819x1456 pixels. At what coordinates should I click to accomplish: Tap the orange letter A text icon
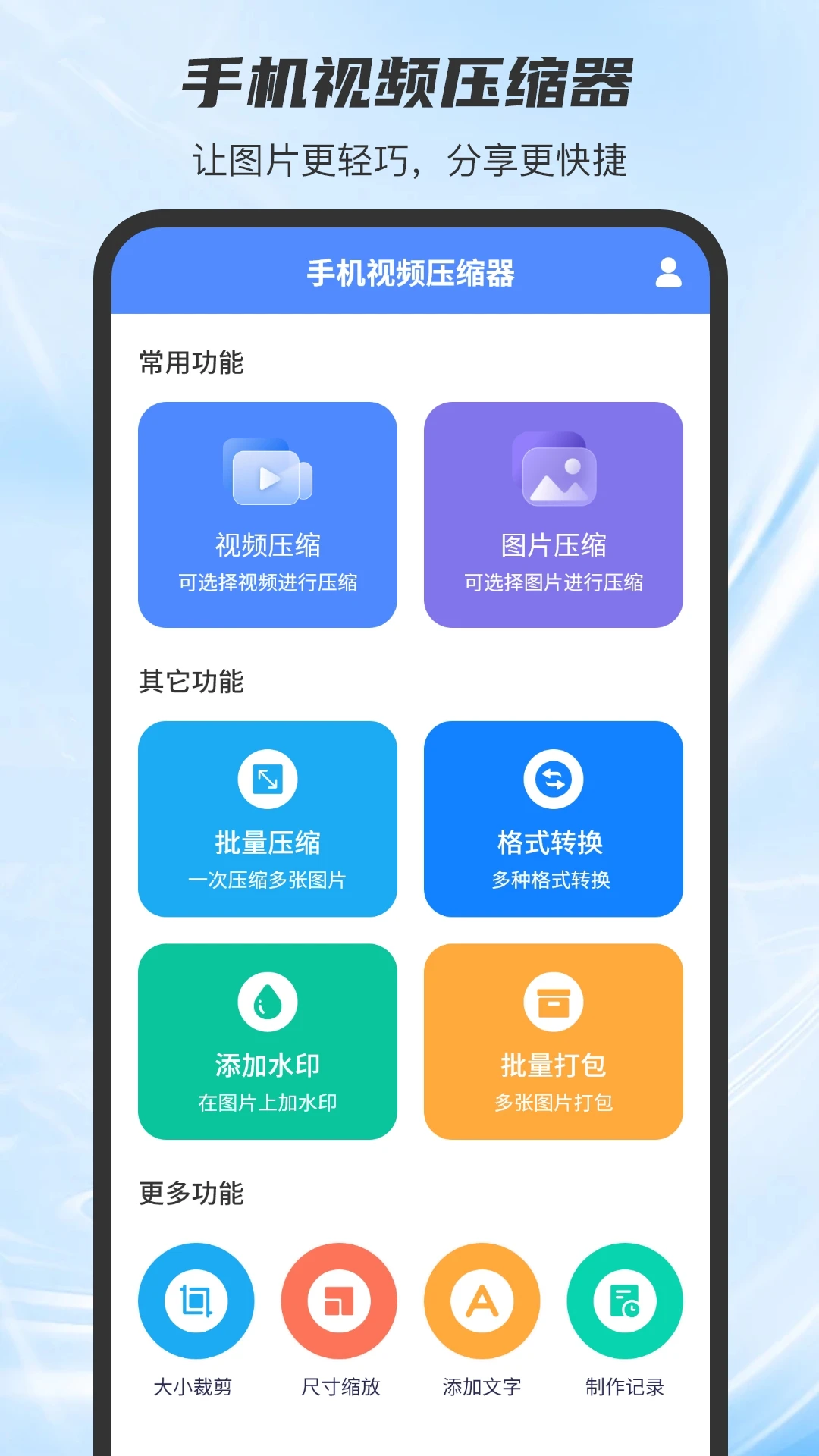481,1301
